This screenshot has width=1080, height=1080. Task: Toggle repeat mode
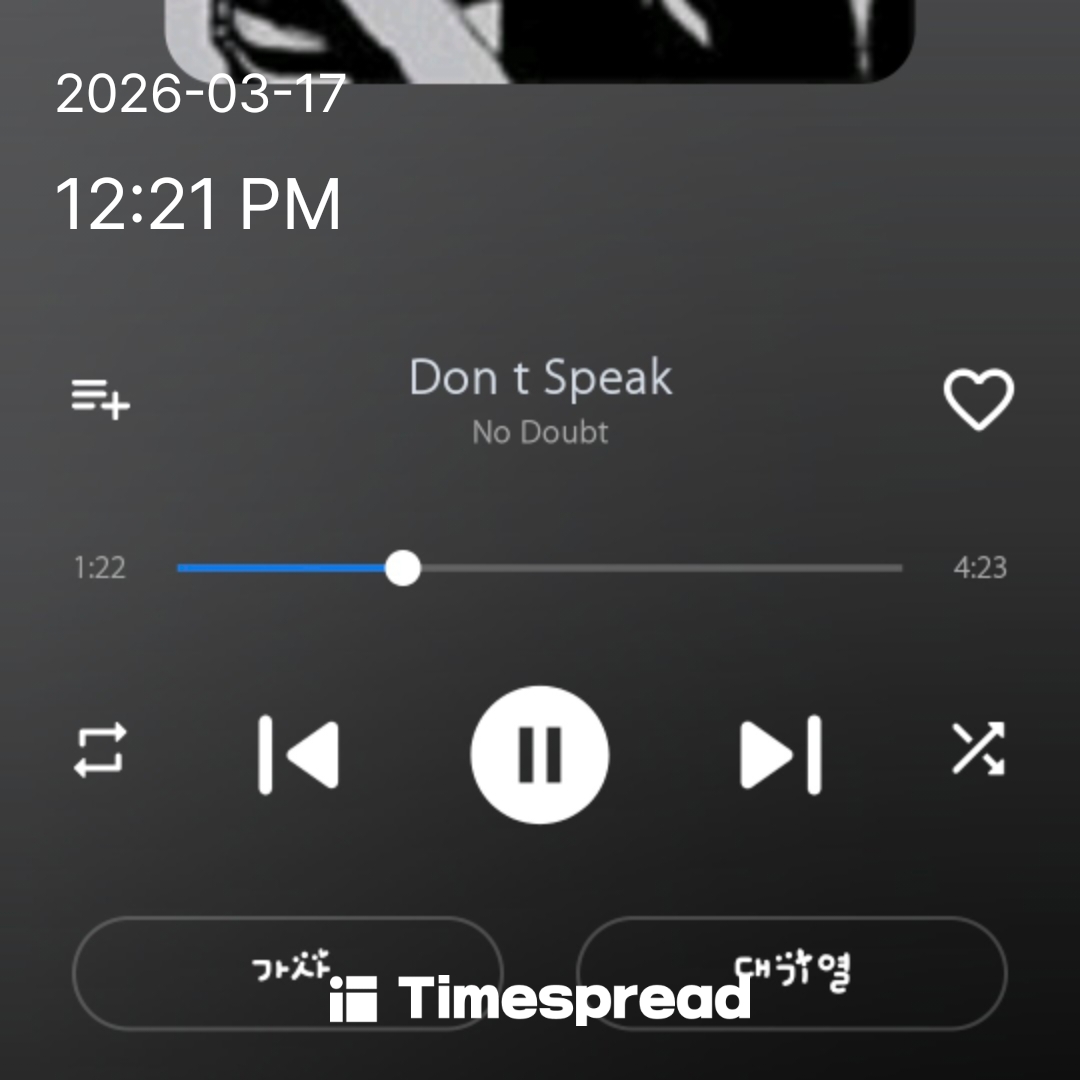(101, 750)
